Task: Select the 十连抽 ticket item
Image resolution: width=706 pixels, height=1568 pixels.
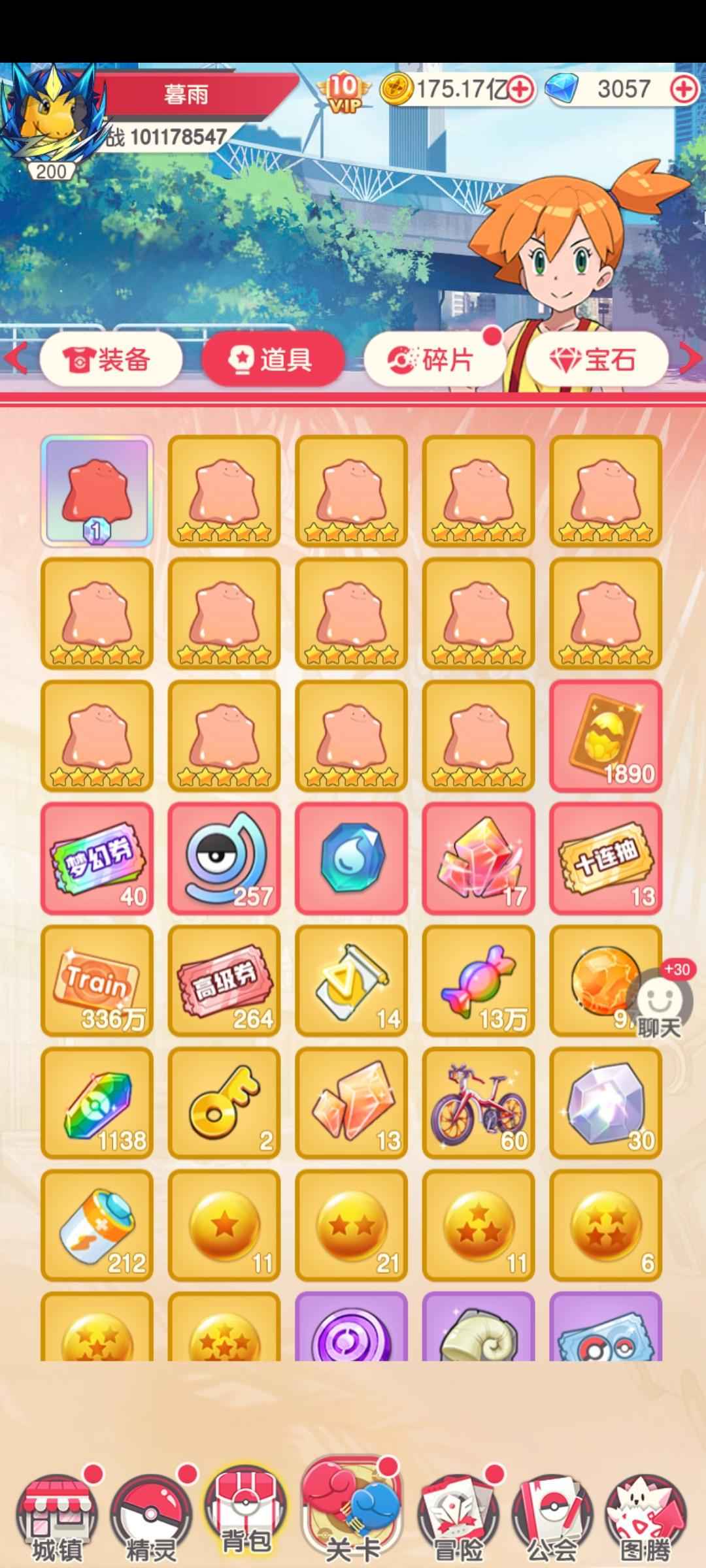Action: click(605, 858)
